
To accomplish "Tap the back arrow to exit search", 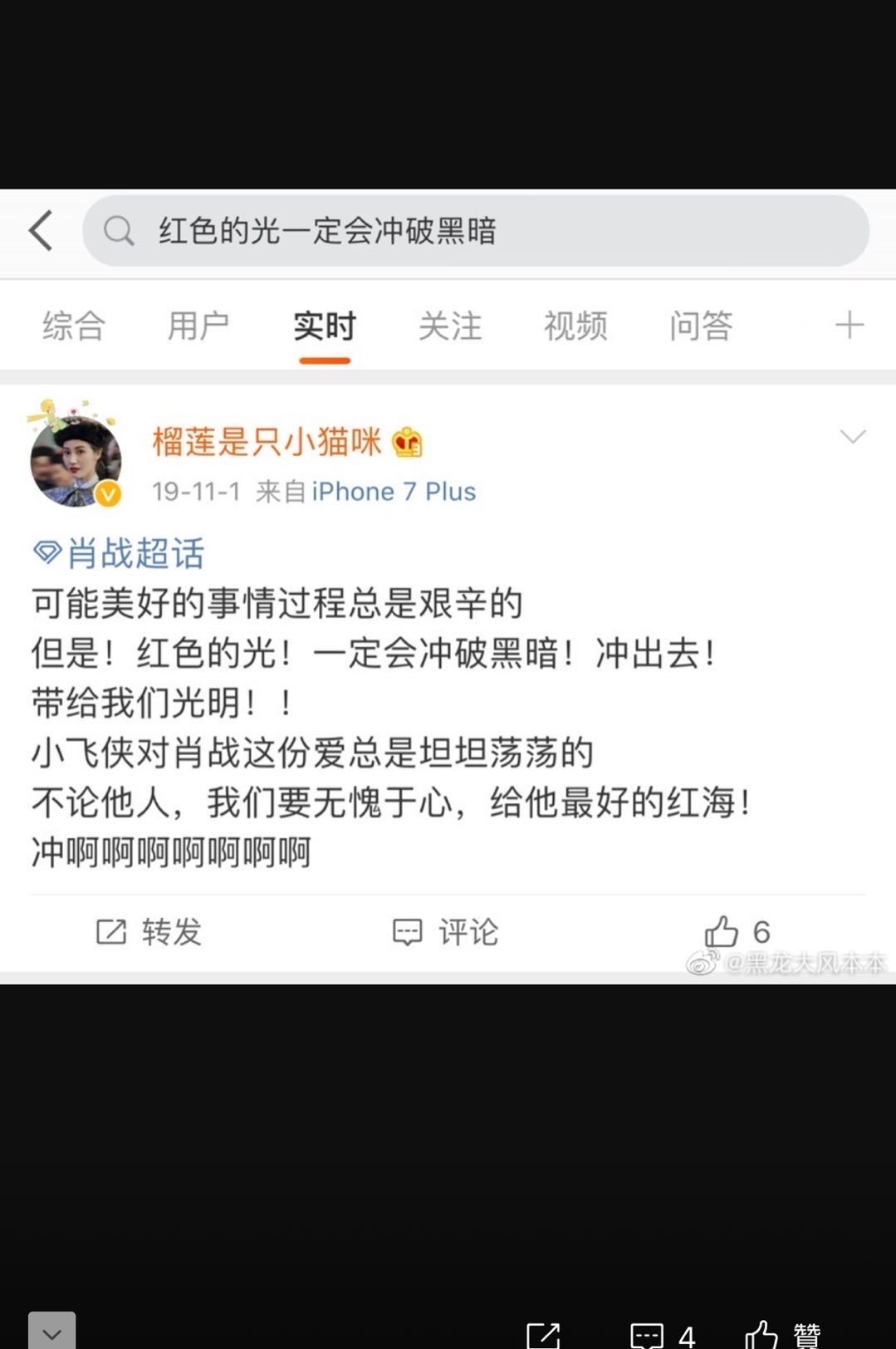I will [40, 231].
